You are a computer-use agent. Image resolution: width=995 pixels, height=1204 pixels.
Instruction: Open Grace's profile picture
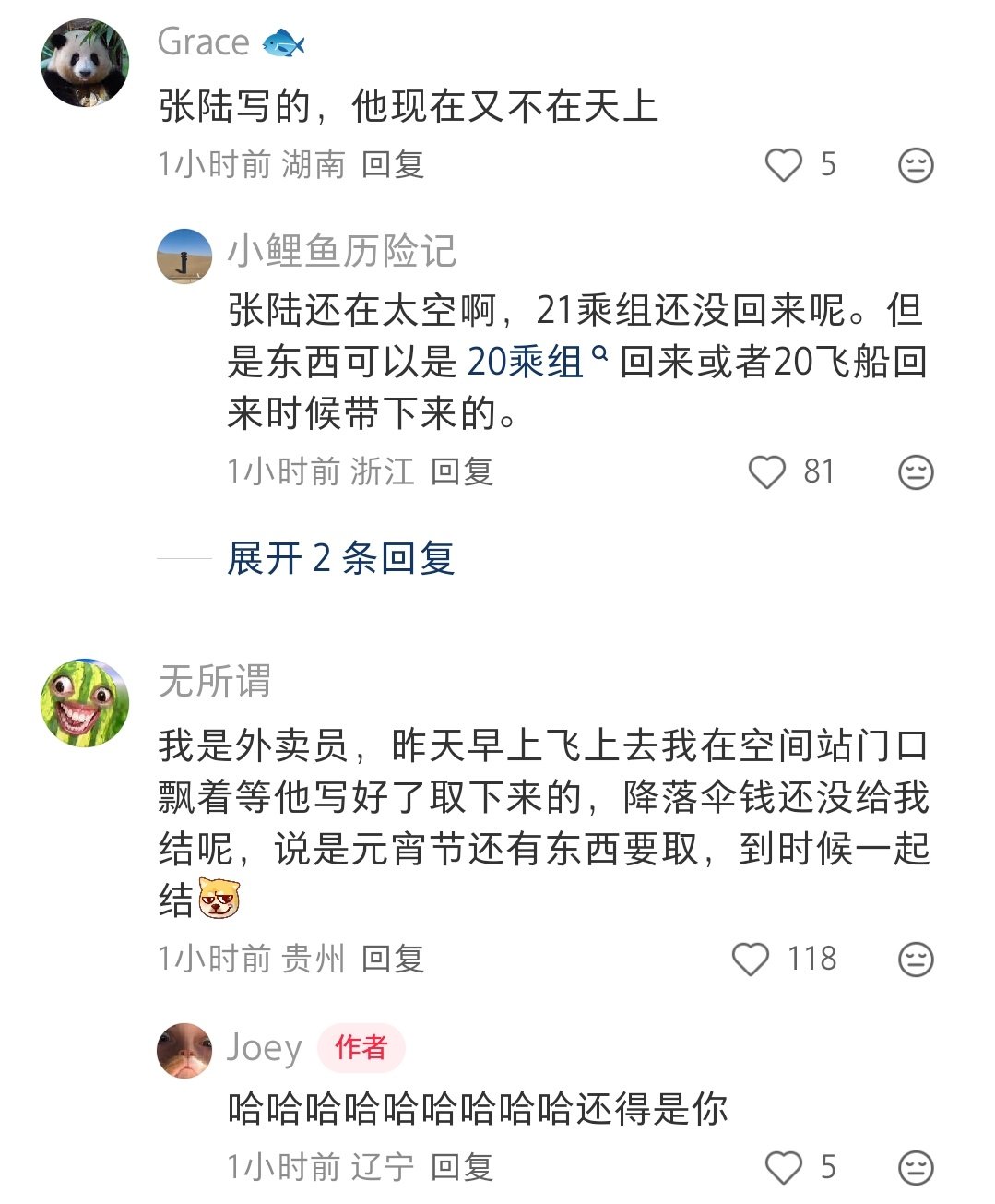click(84, 63)
